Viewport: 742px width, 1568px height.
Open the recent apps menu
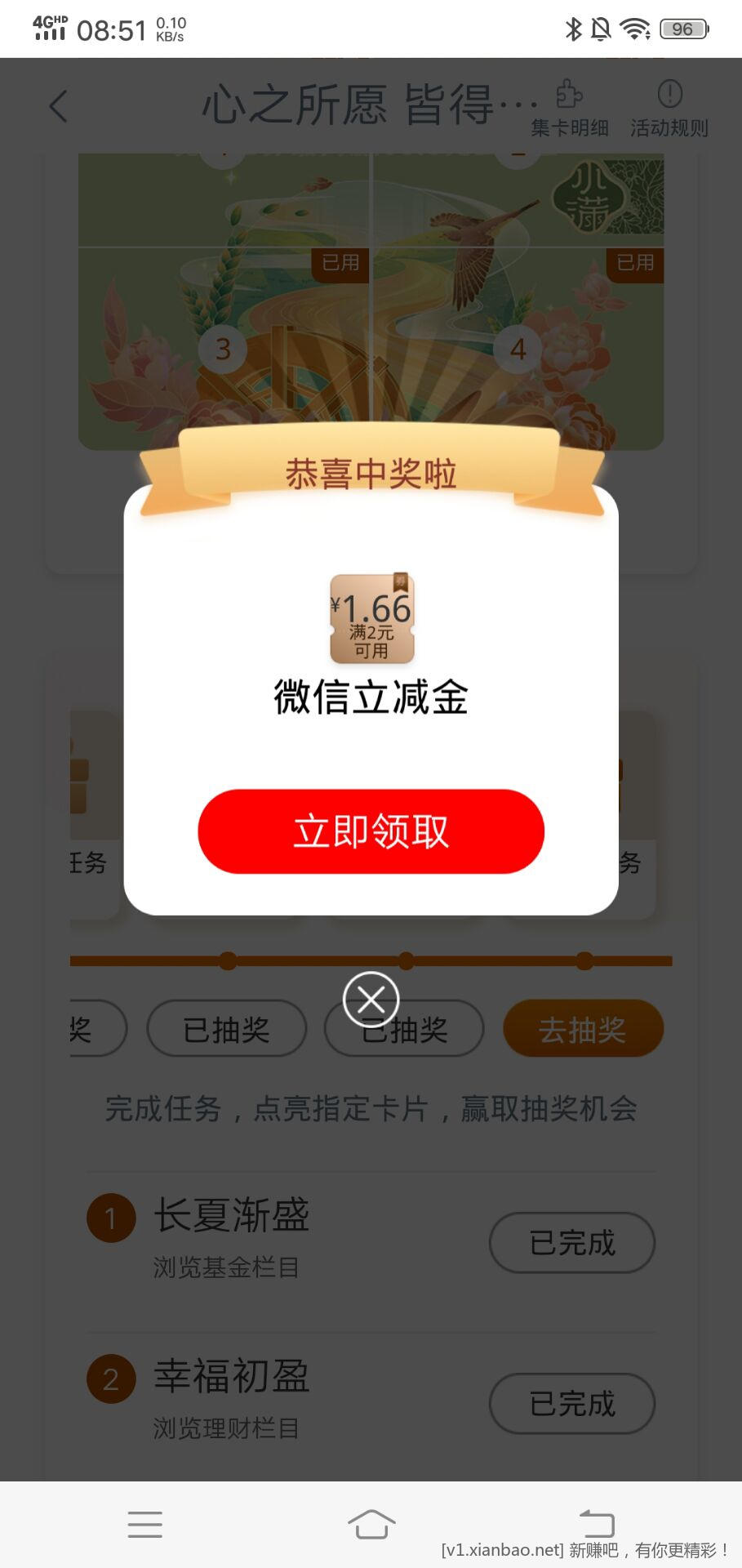(145, 1524)
